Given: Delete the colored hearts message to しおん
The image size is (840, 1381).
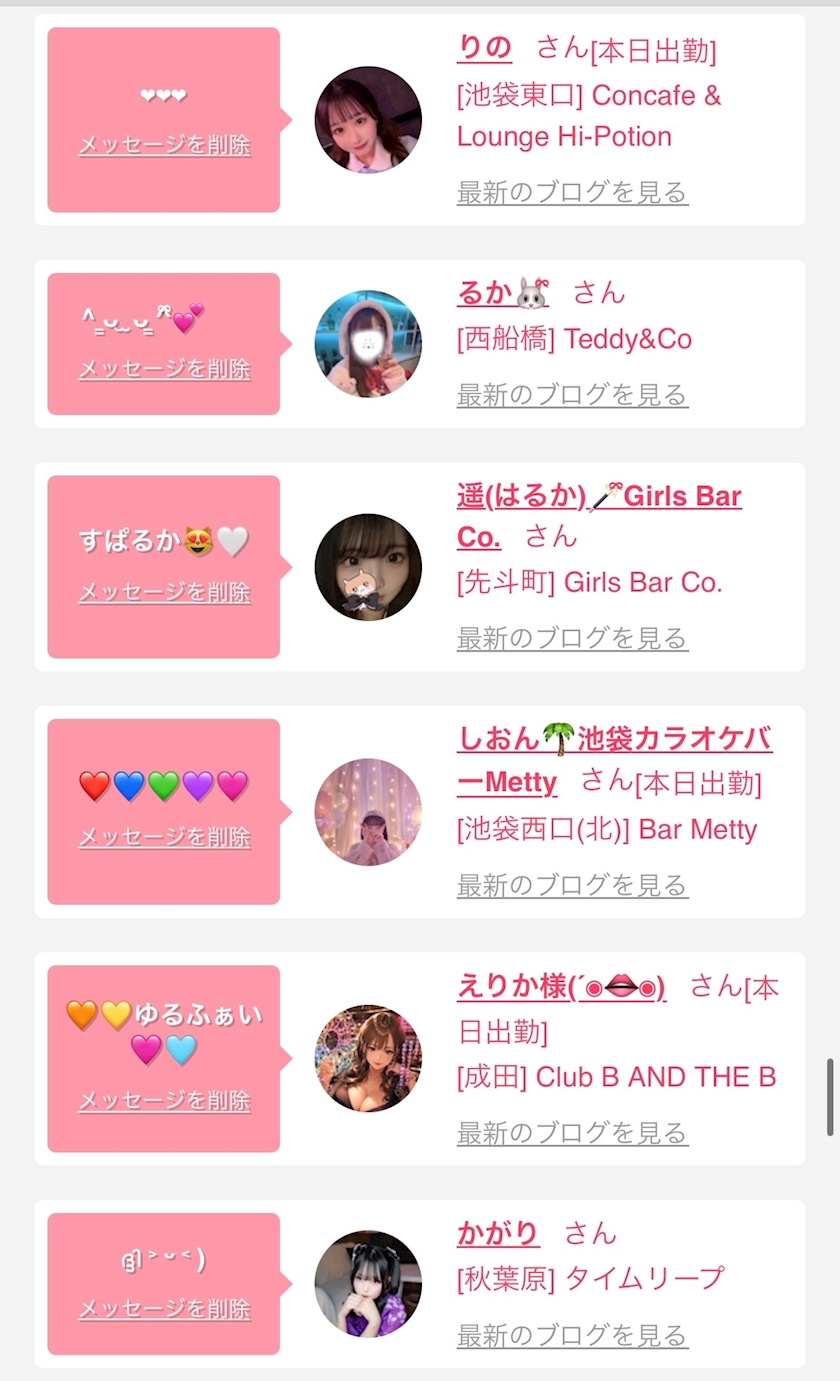Looking at the screenshot, I should click(x=164, y=837).
